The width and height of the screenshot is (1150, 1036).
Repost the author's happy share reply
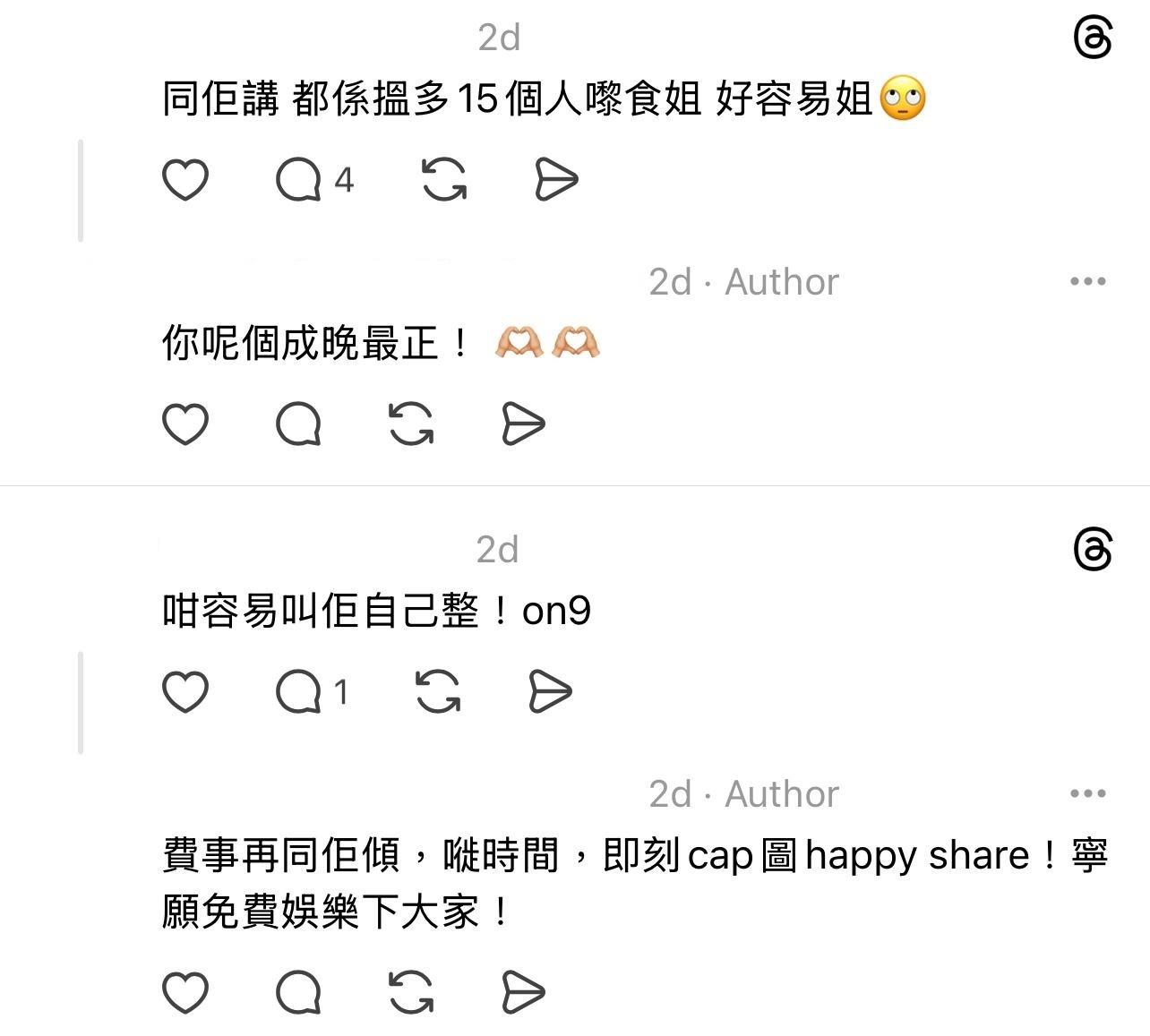411,992
